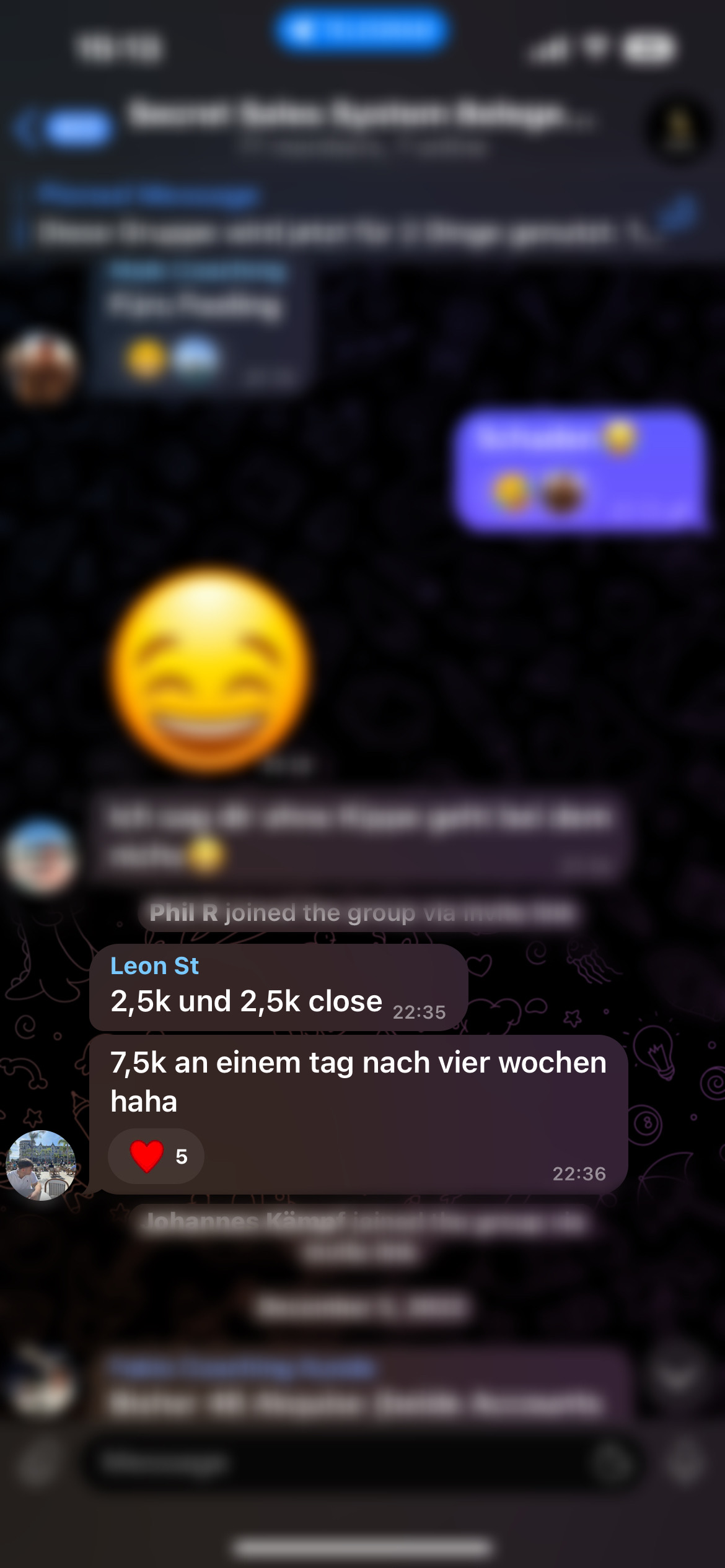This screenshot has height=1568, width=725.
Task: Tap the Leon St sender name
Action: [154, 966]
